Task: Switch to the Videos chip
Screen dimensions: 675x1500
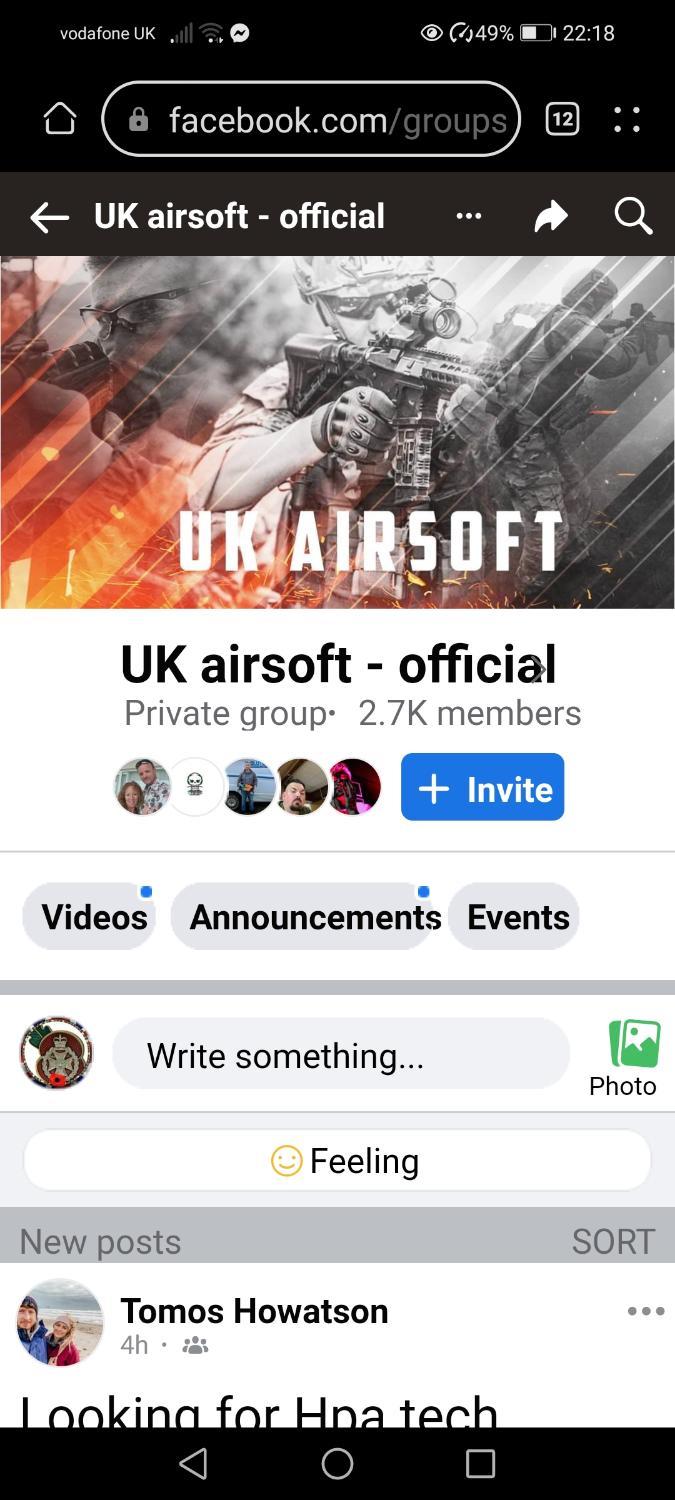Action: point(94,917)
